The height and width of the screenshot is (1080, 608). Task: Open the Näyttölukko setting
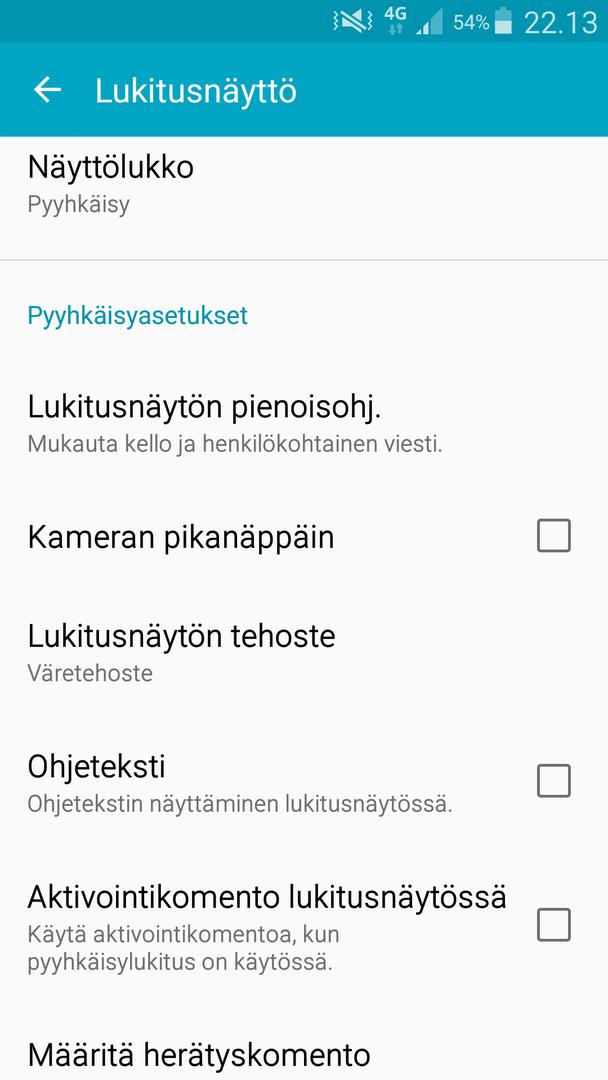(x=110, y=183)
